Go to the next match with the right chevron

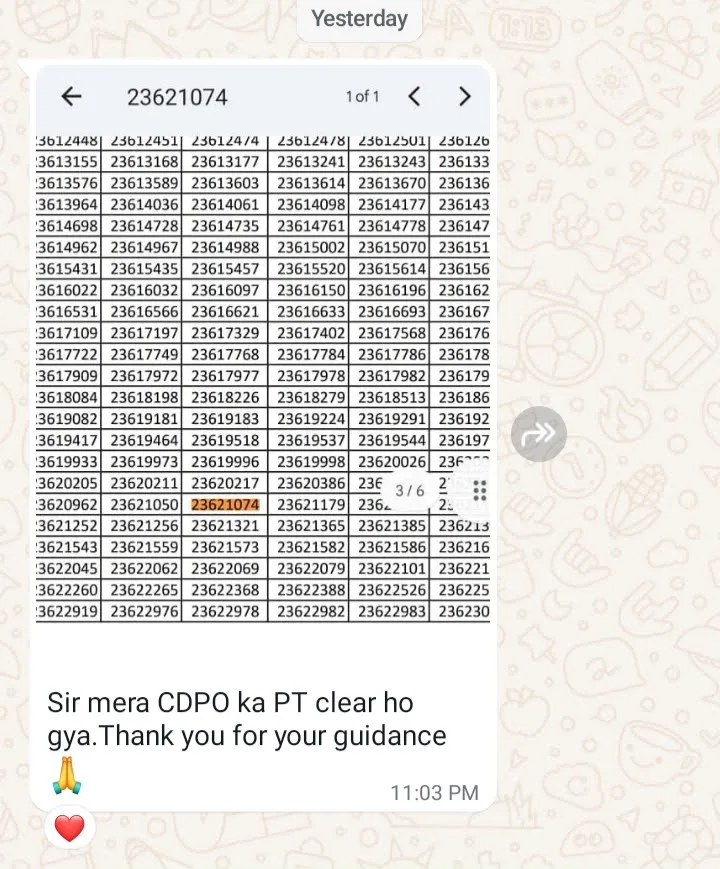[464, 97]
